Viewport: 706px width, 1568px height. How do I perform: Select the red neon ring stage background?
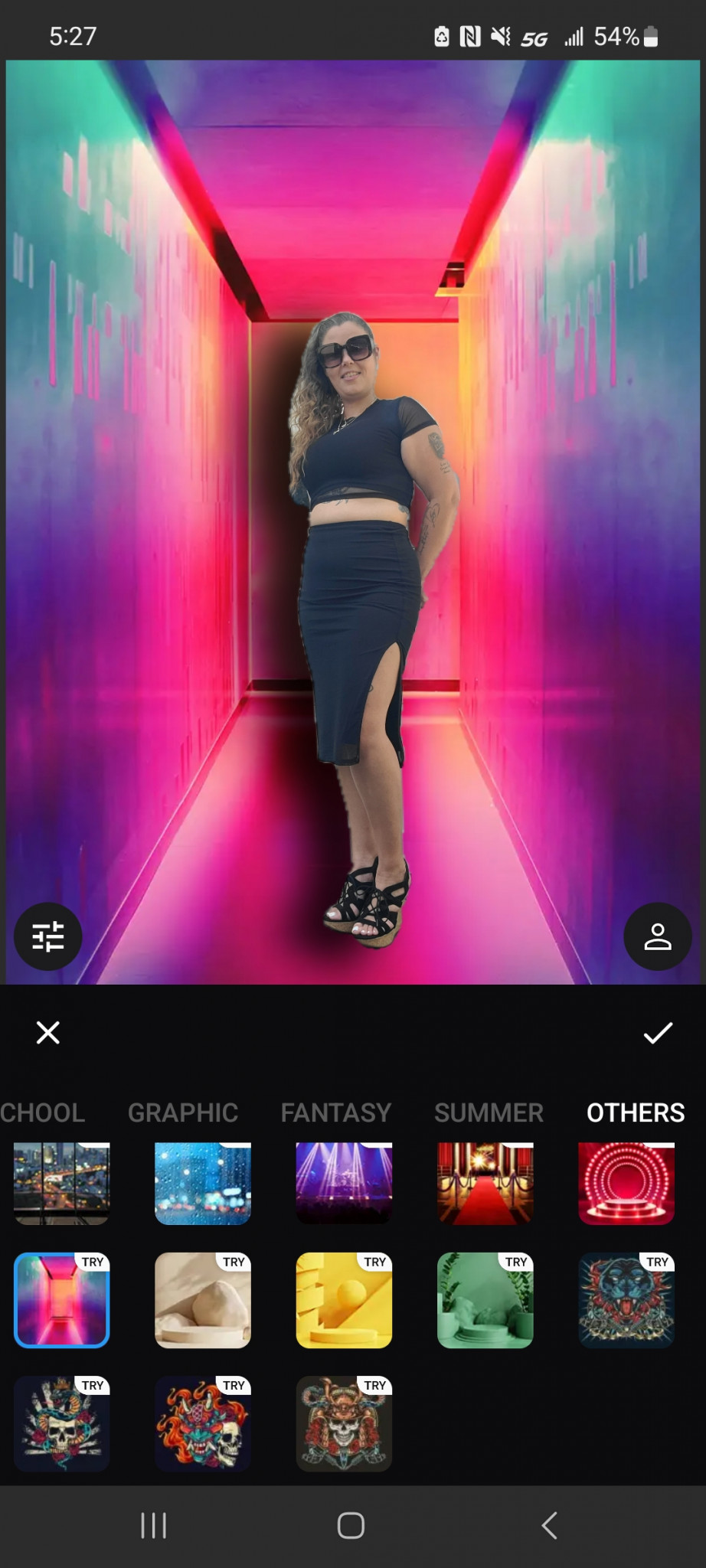point(626,1184)
